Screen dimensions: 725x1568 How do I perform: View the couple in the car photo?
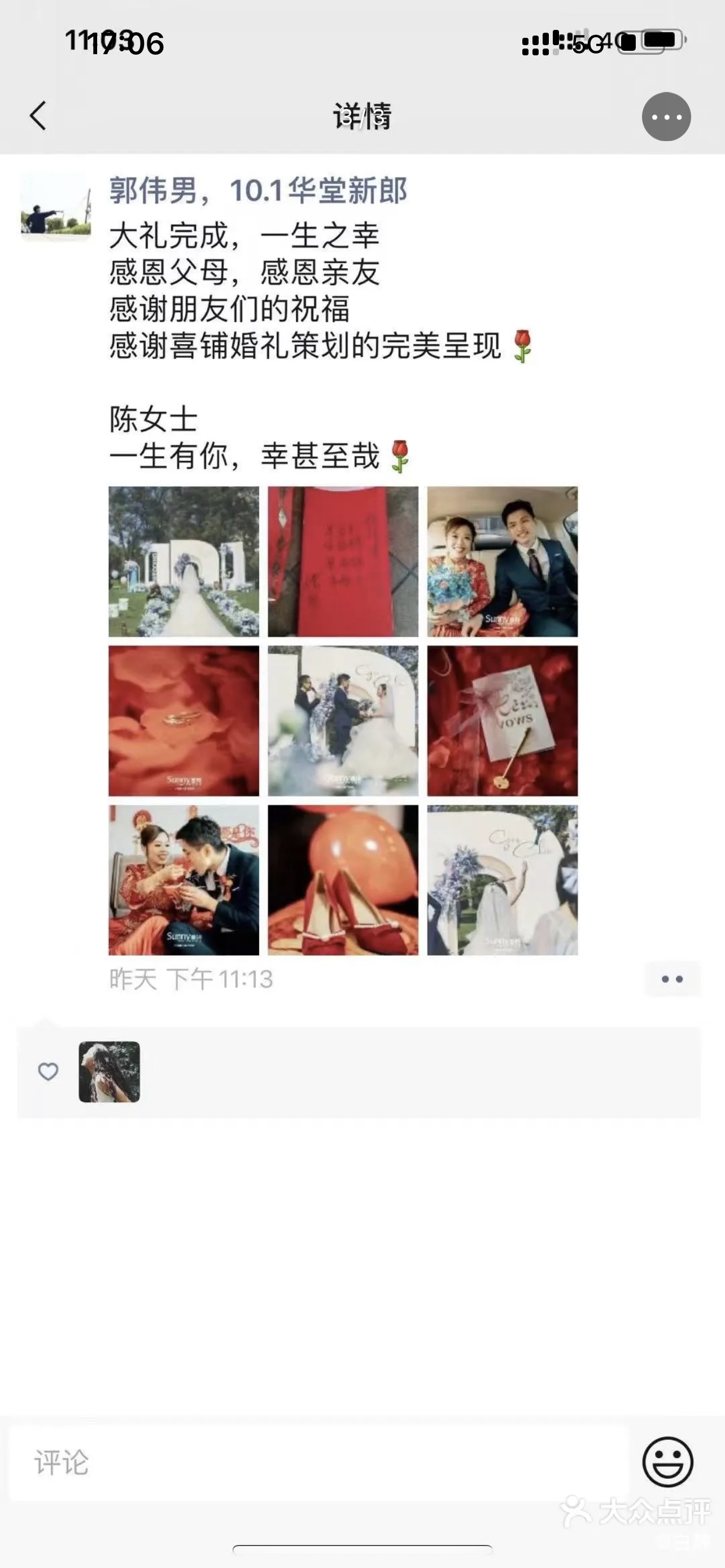tap(502, 561)
